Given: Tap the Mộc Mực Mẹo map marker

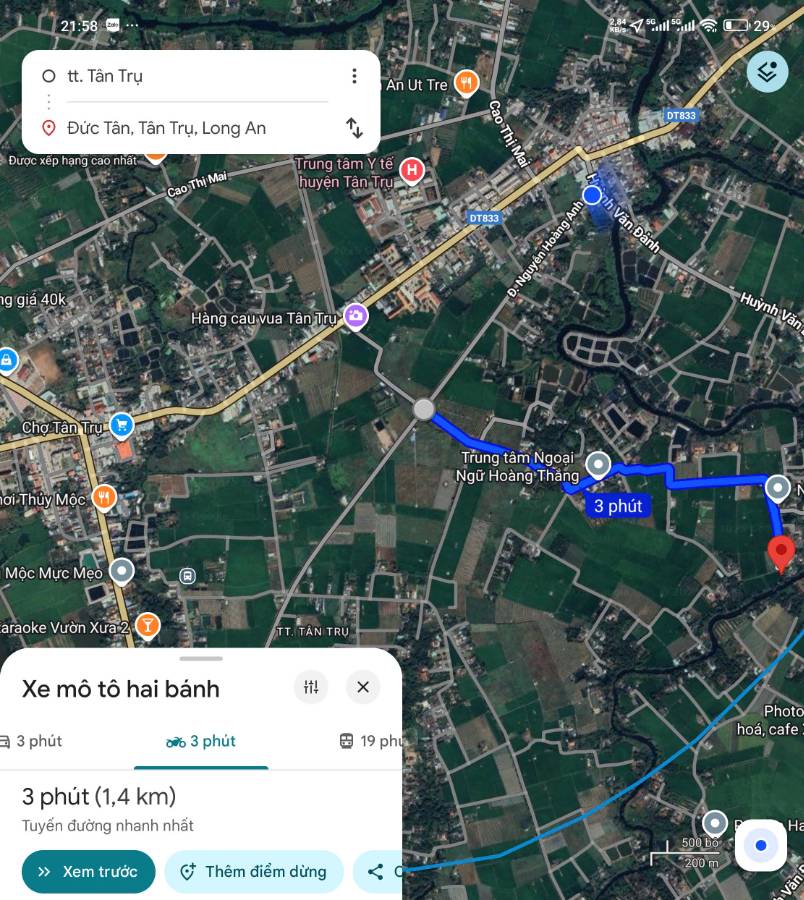Looking at the screenshot, I should click(122, 571).
